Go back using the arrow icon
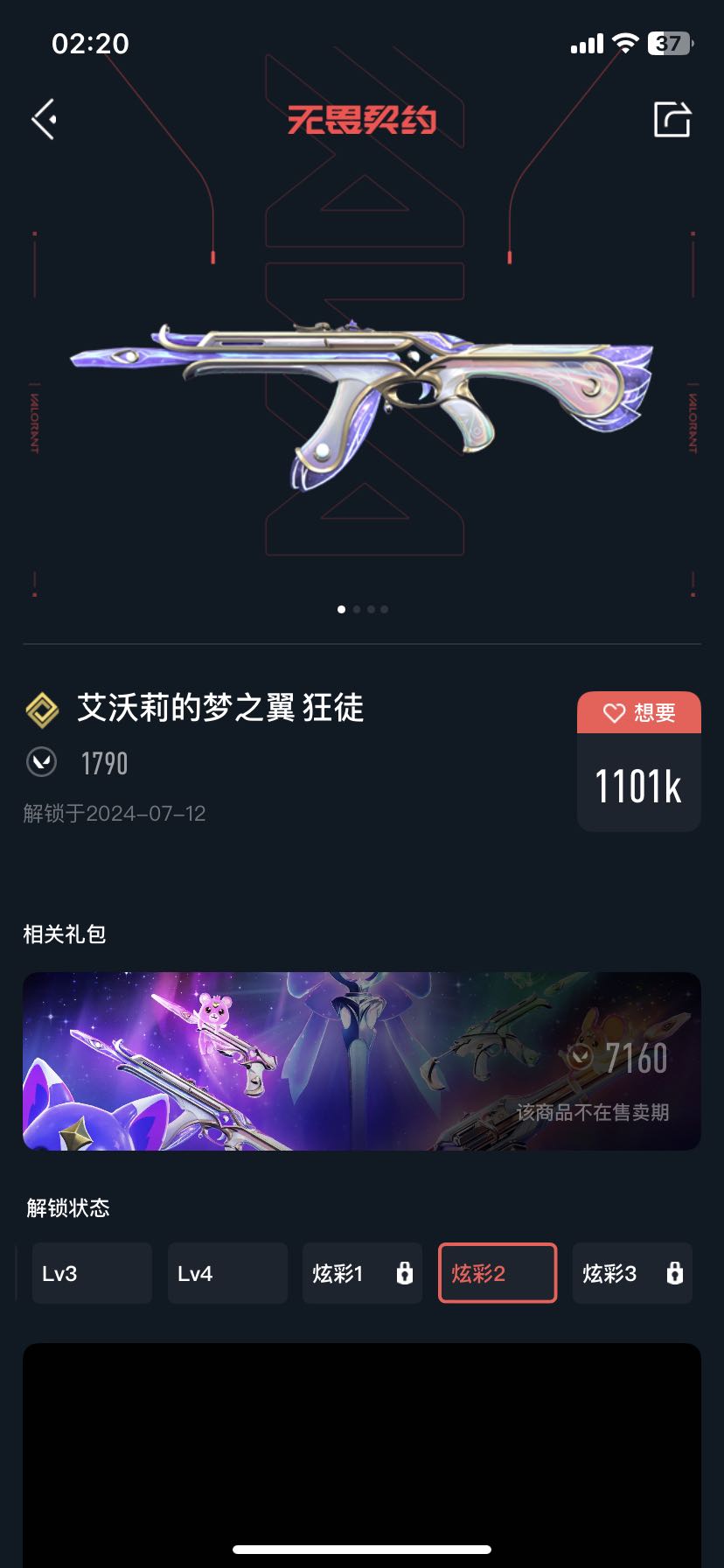The height and width of the screenshot is (1568, 724). click(x=45, y=119)
